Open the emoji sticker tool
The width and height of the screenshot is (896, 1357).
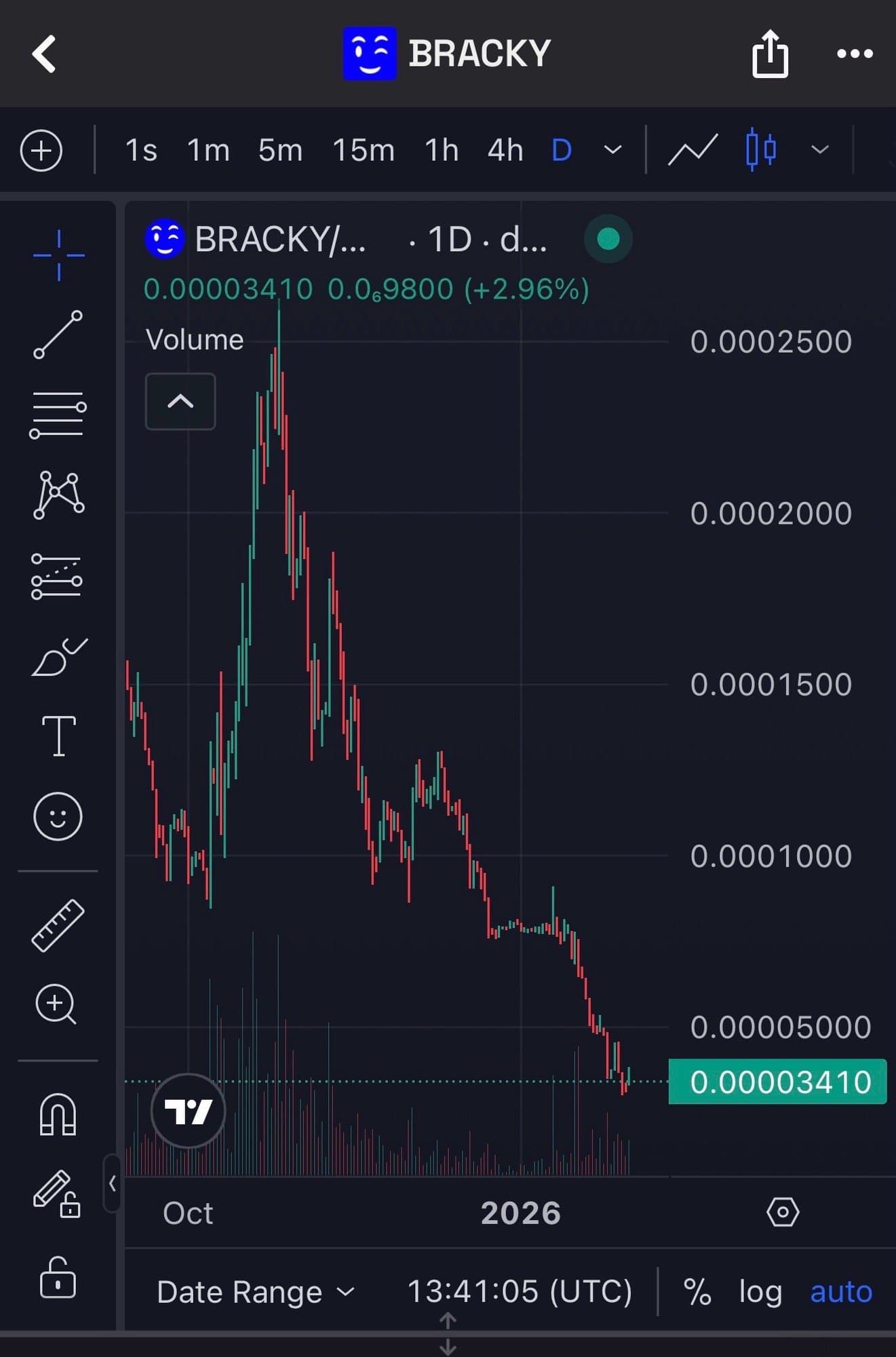(58, 816)
